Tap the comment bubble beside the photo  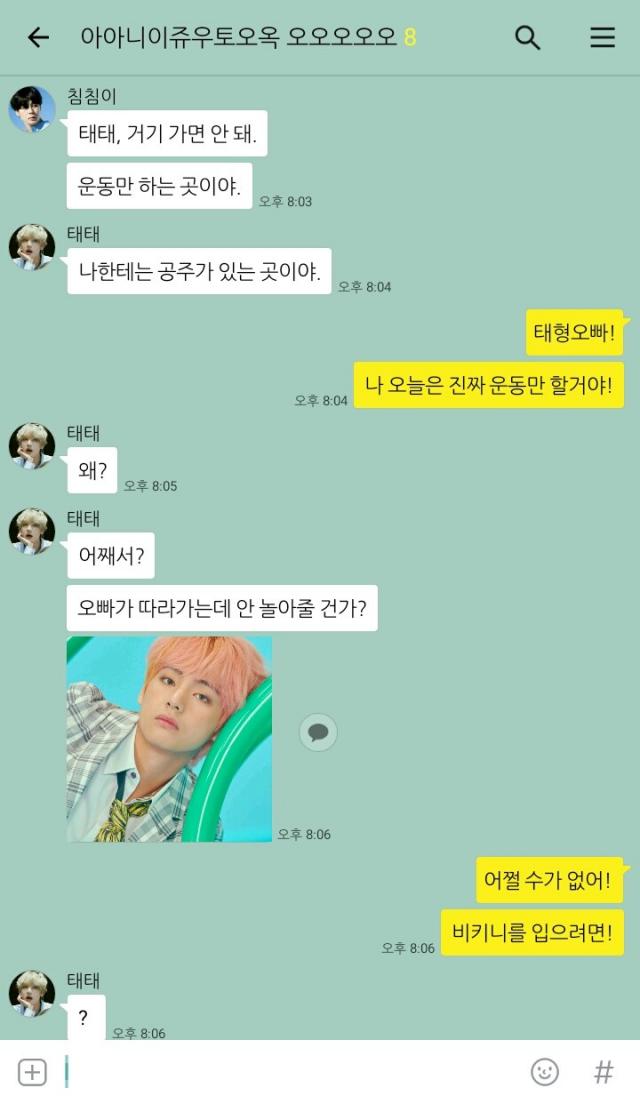point(318,733)
